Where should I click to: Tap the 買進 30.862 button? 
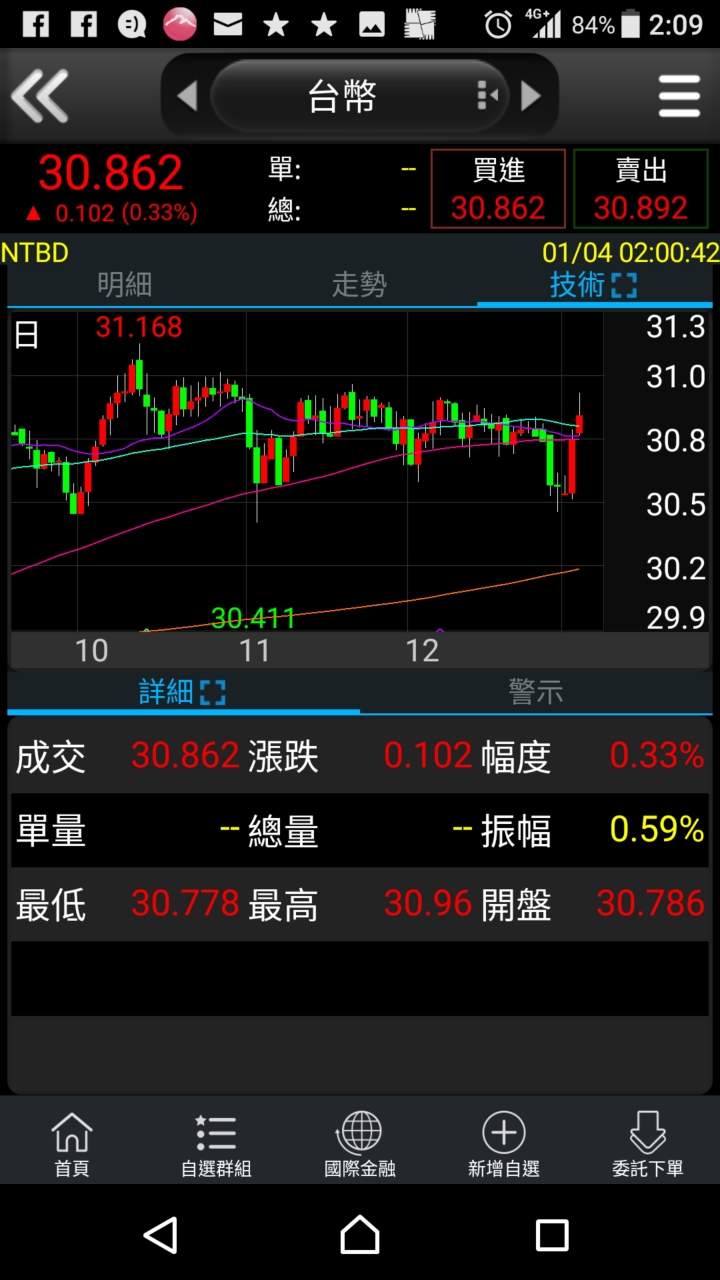[498, 189]
